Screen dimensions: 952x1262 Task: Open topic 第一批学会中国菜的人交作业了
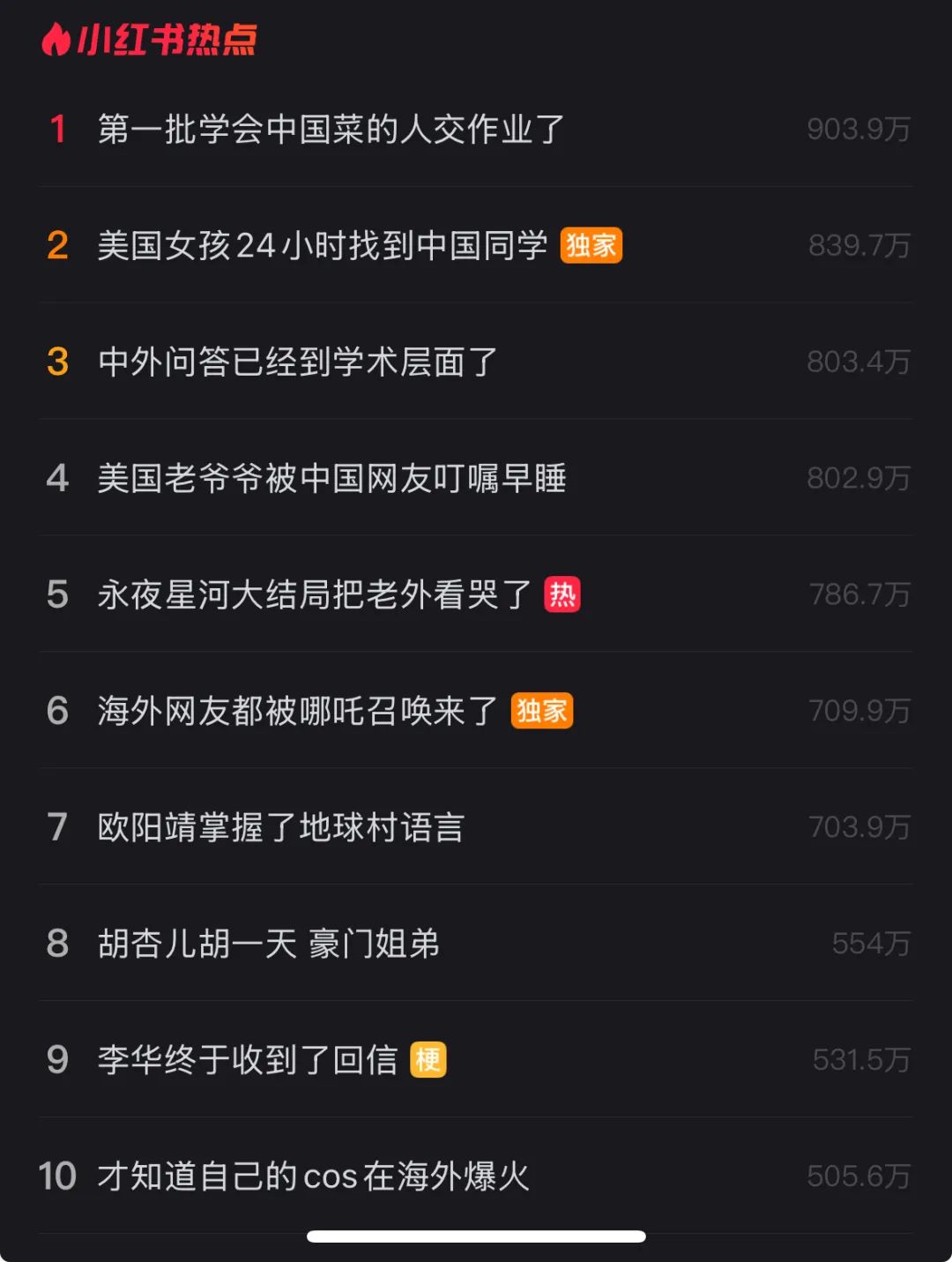coord(331,130)
